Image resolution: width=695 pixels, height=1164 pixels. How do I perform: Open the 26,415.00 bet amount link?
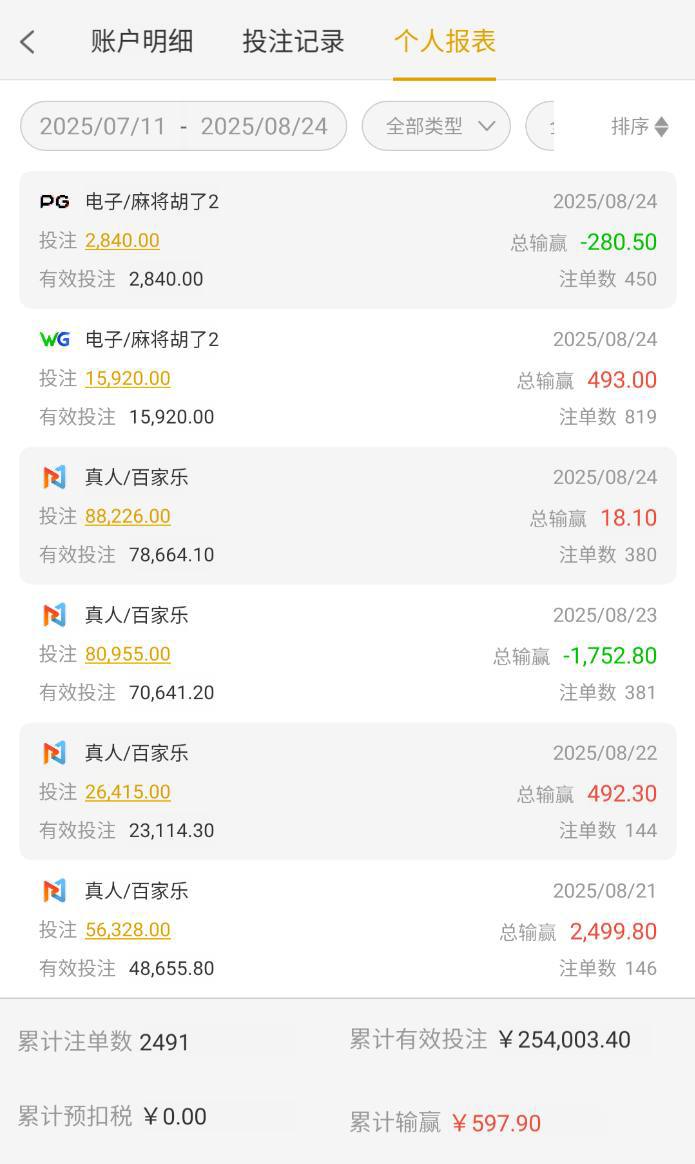[127, 793]
